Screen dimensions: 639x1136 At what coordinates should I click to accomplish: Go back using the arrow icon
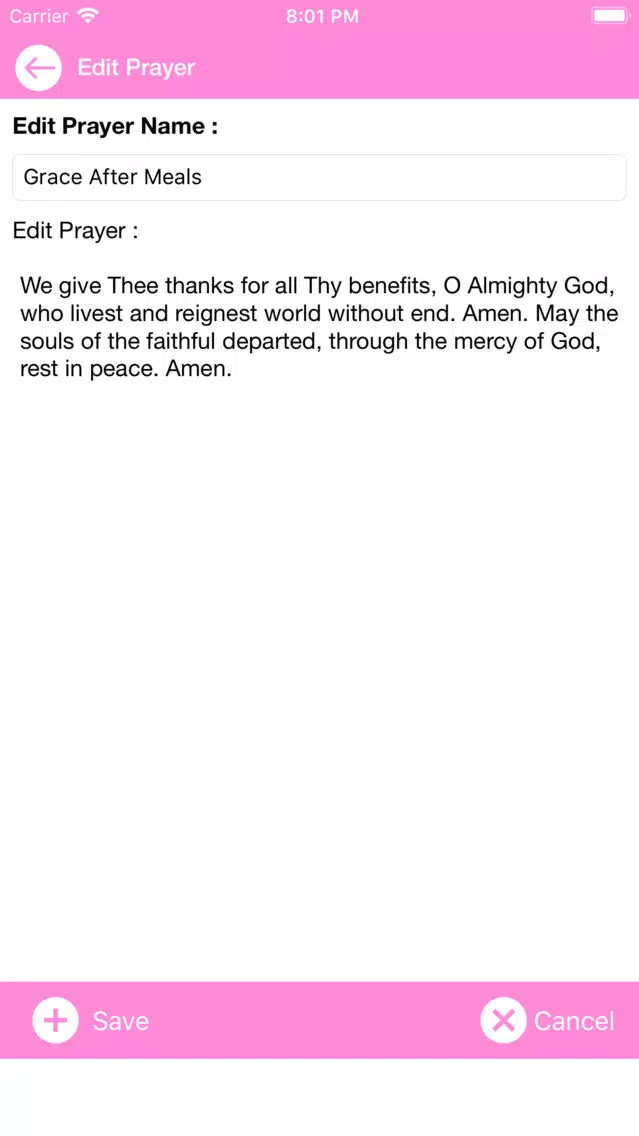click(x=38, y=67)
